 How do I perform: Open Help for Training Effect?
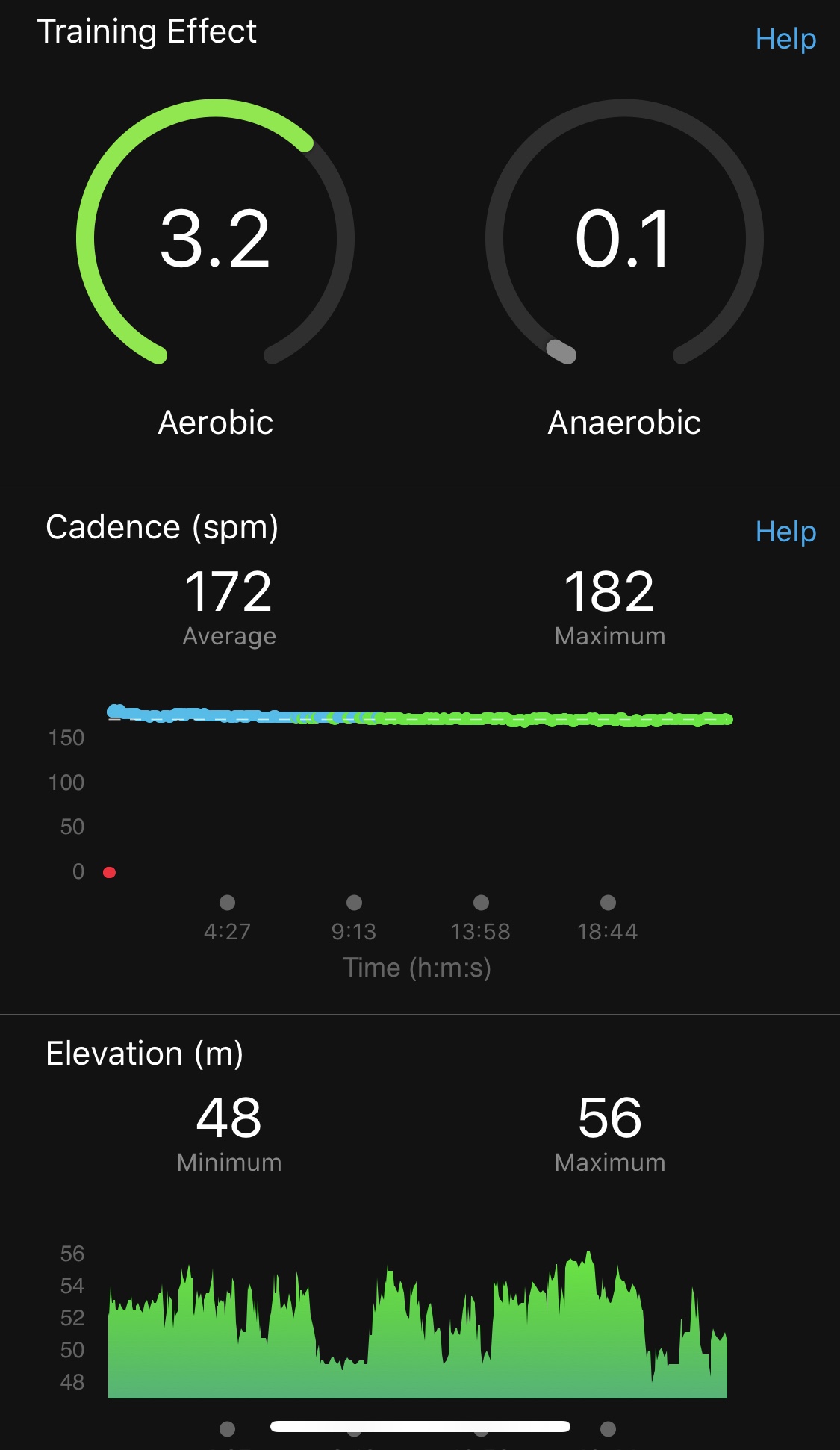[x=785, y=39]
